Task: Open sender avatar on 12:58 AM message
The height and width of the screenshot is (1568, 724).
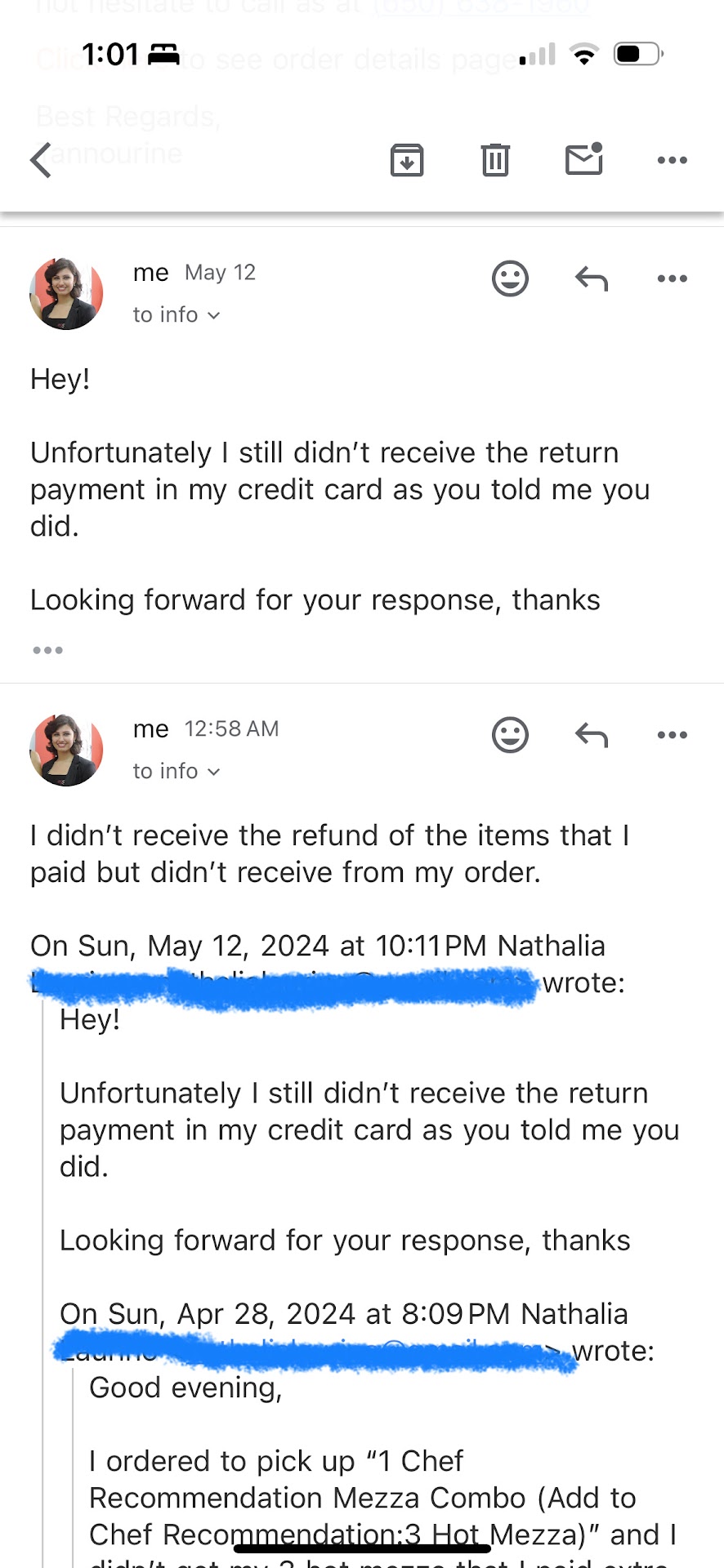Action: click(66, 750)
